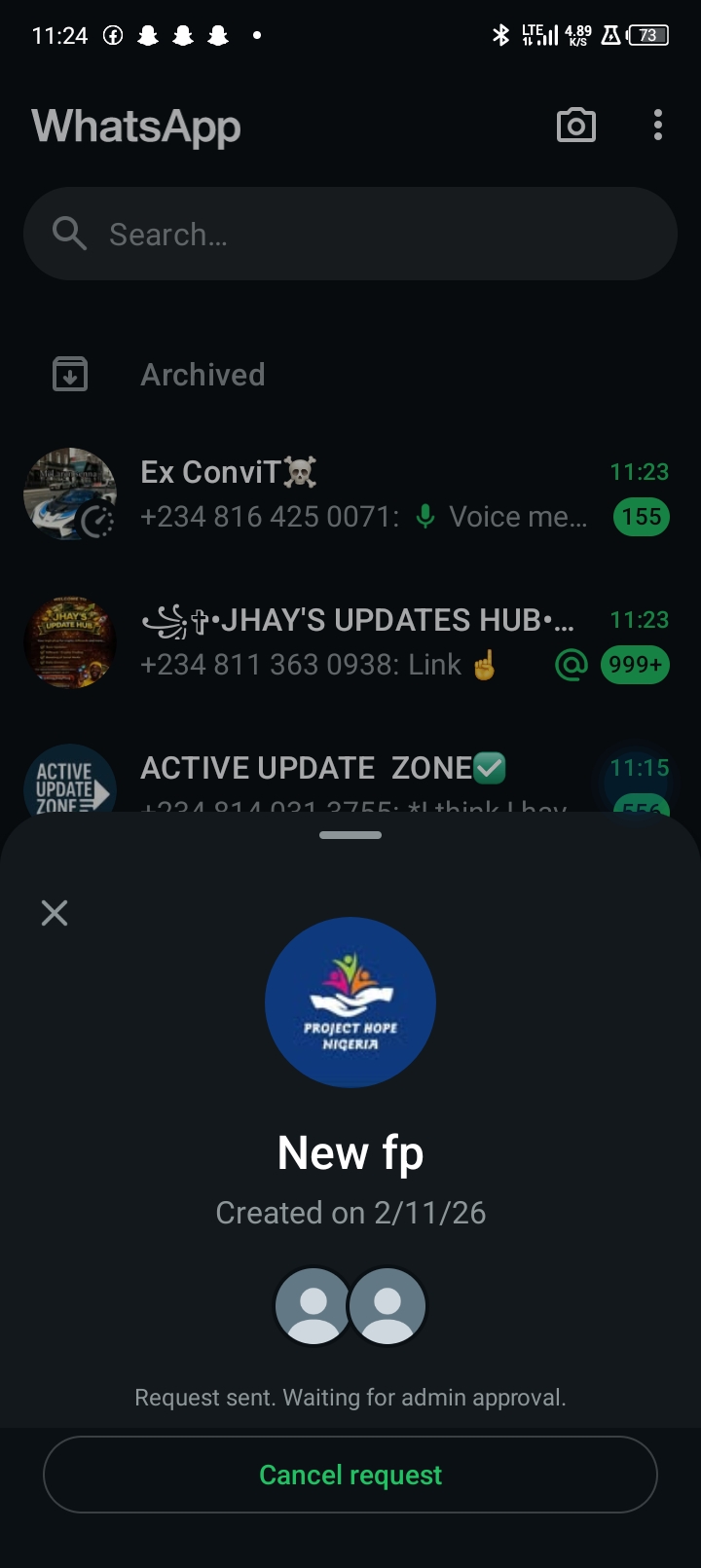This screenshot has width=701, height=1568.
Task: Open Archived chats
Action: coord(203,375)
